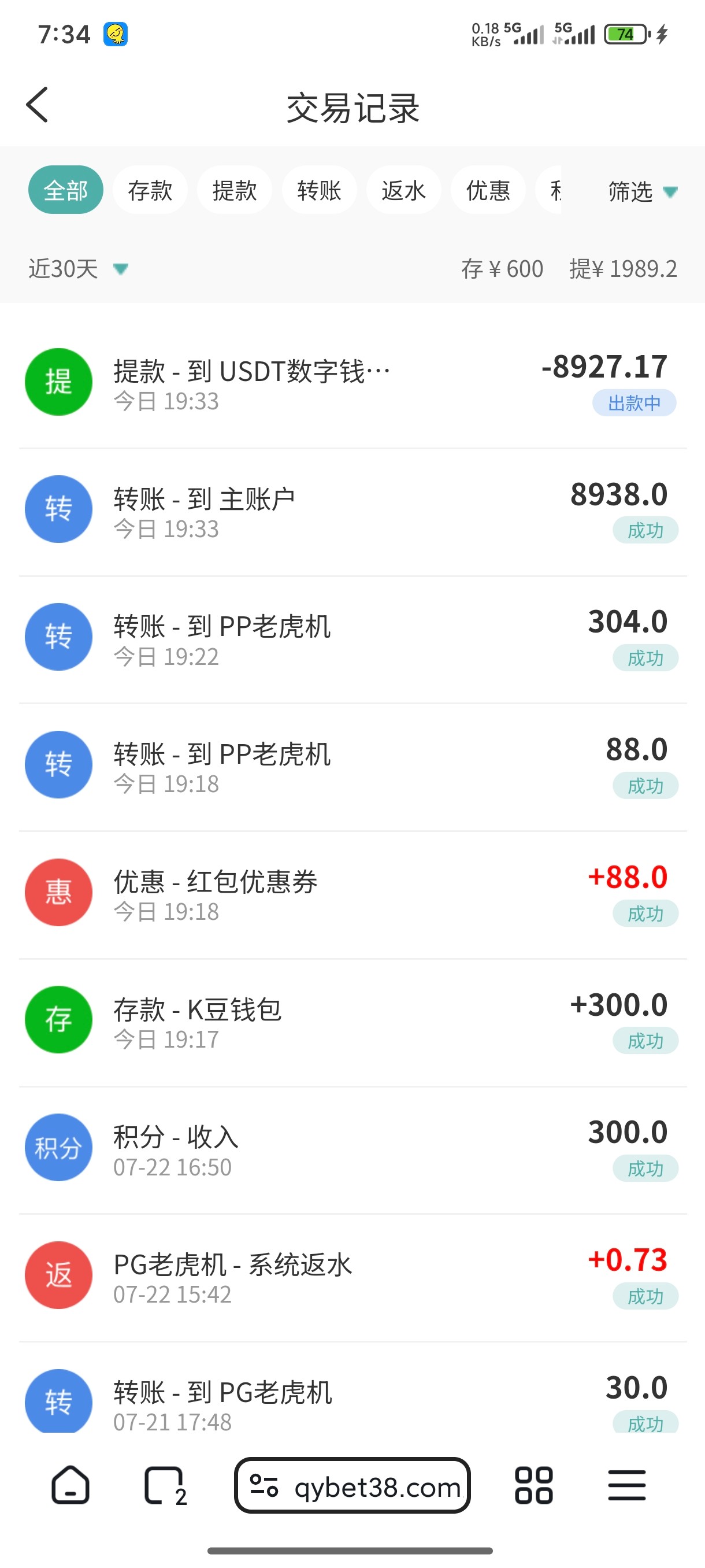Screen dimensions: 705x1568
Task: Tap the browser home button
Action: [70, 1486]
